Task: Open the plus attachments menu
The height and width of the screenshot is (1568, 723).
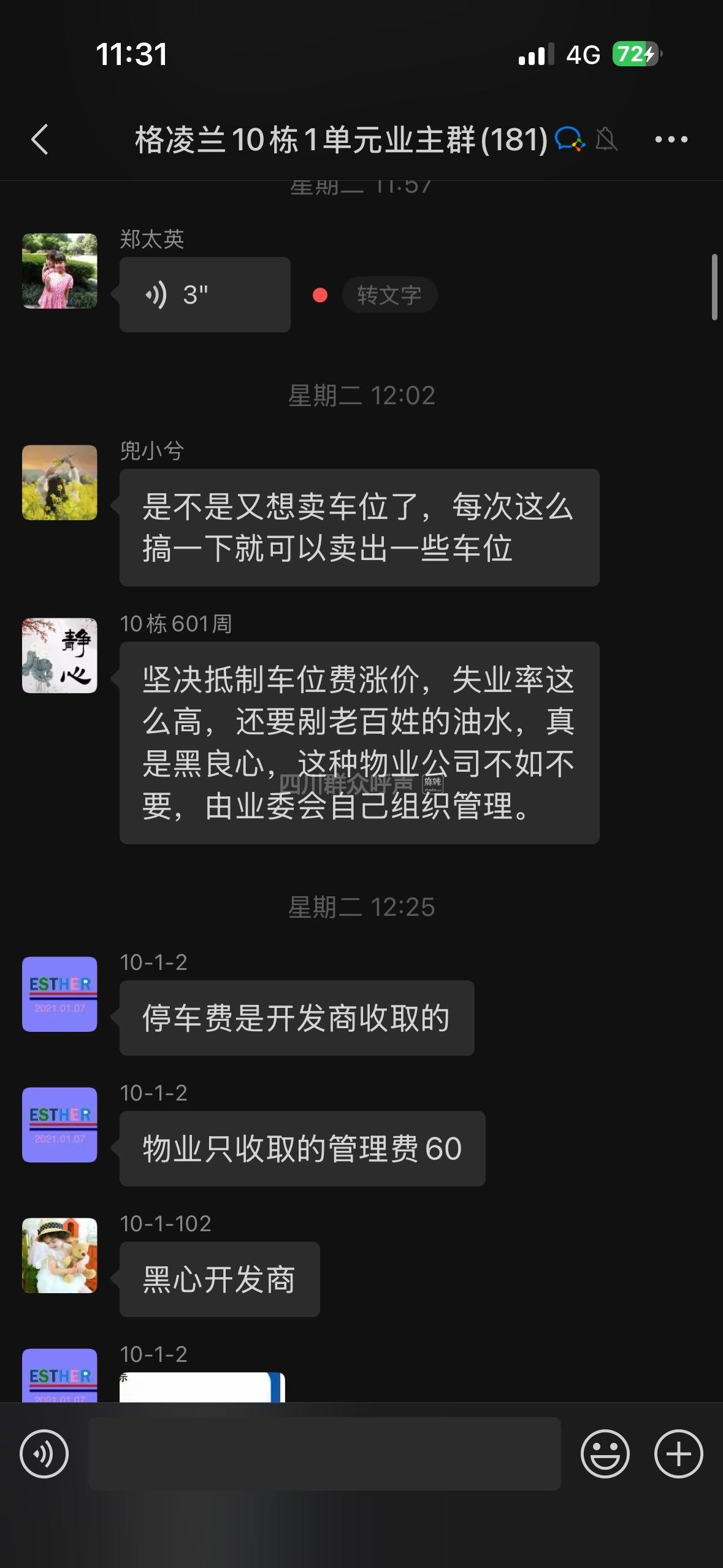Action: click(x=678, y=1454)
